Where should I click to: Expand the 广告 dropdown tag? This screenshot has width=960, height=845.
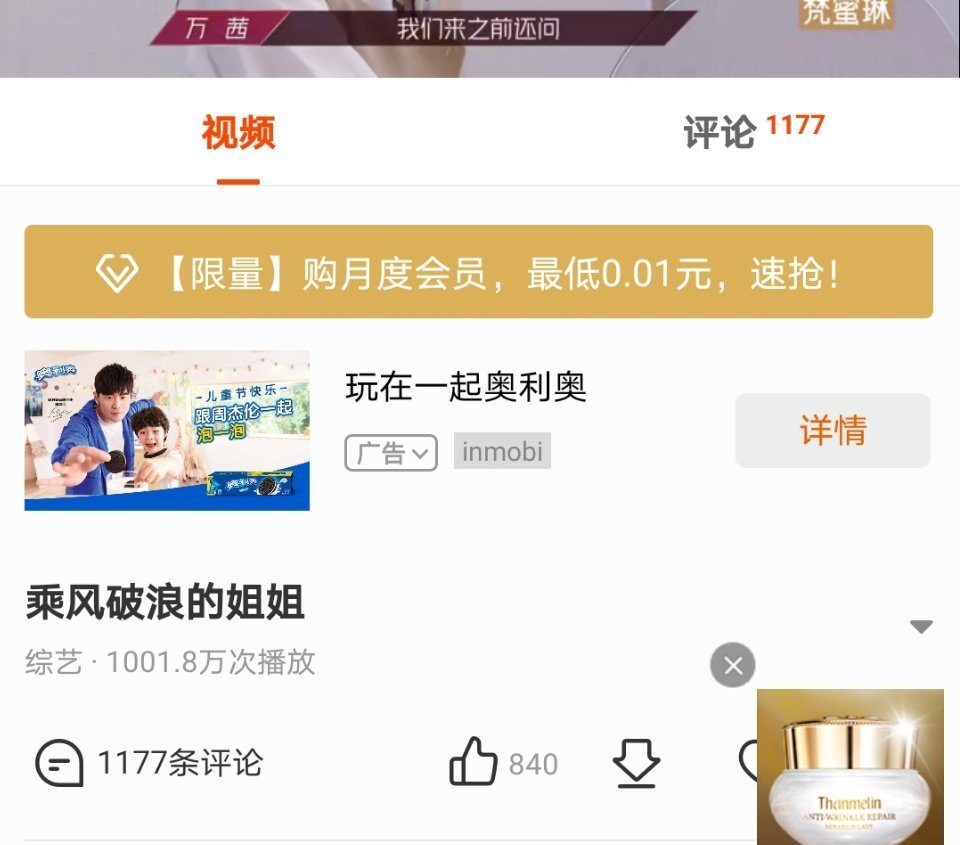click(392, 452)
